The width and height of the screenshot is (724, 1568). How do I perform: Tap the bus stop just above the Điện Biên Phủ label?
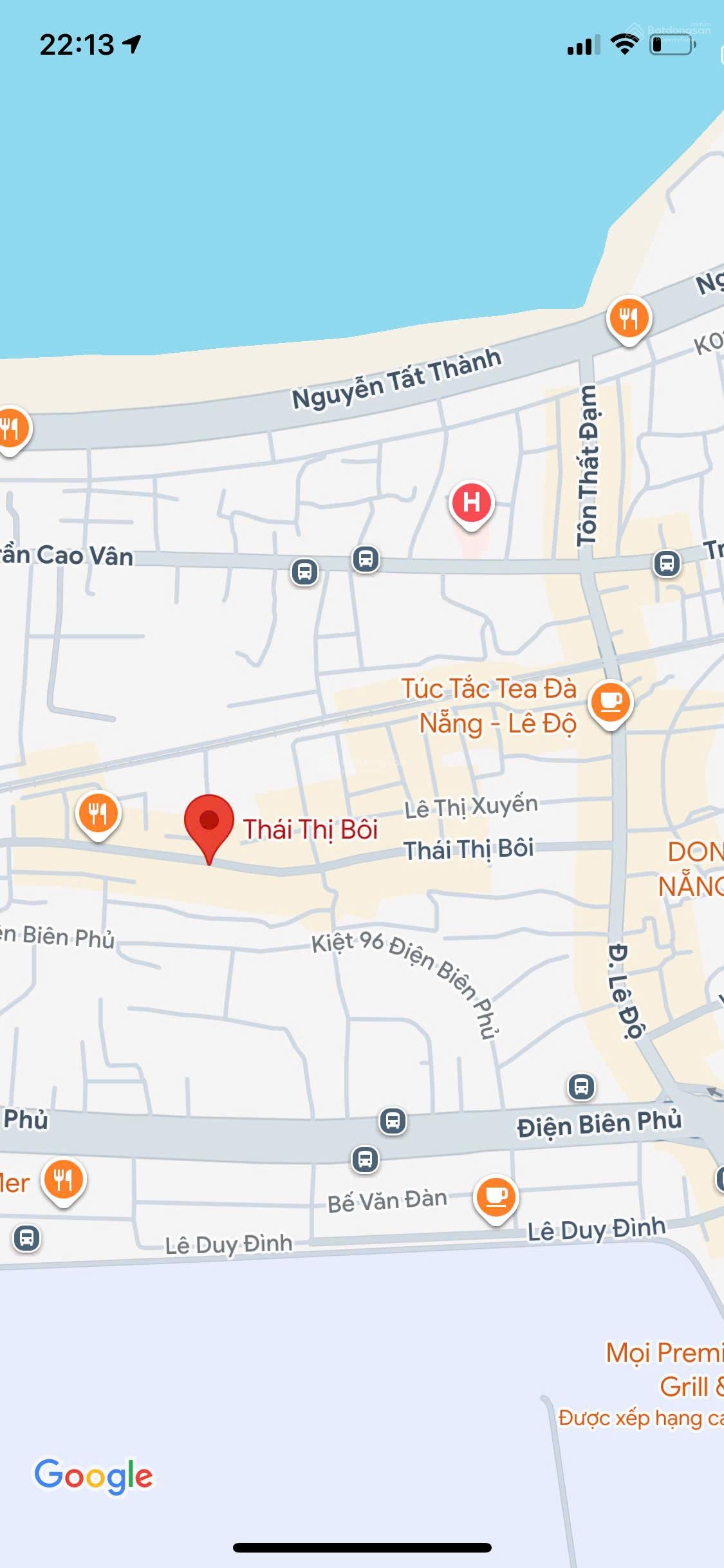(x=581, y=1087)
